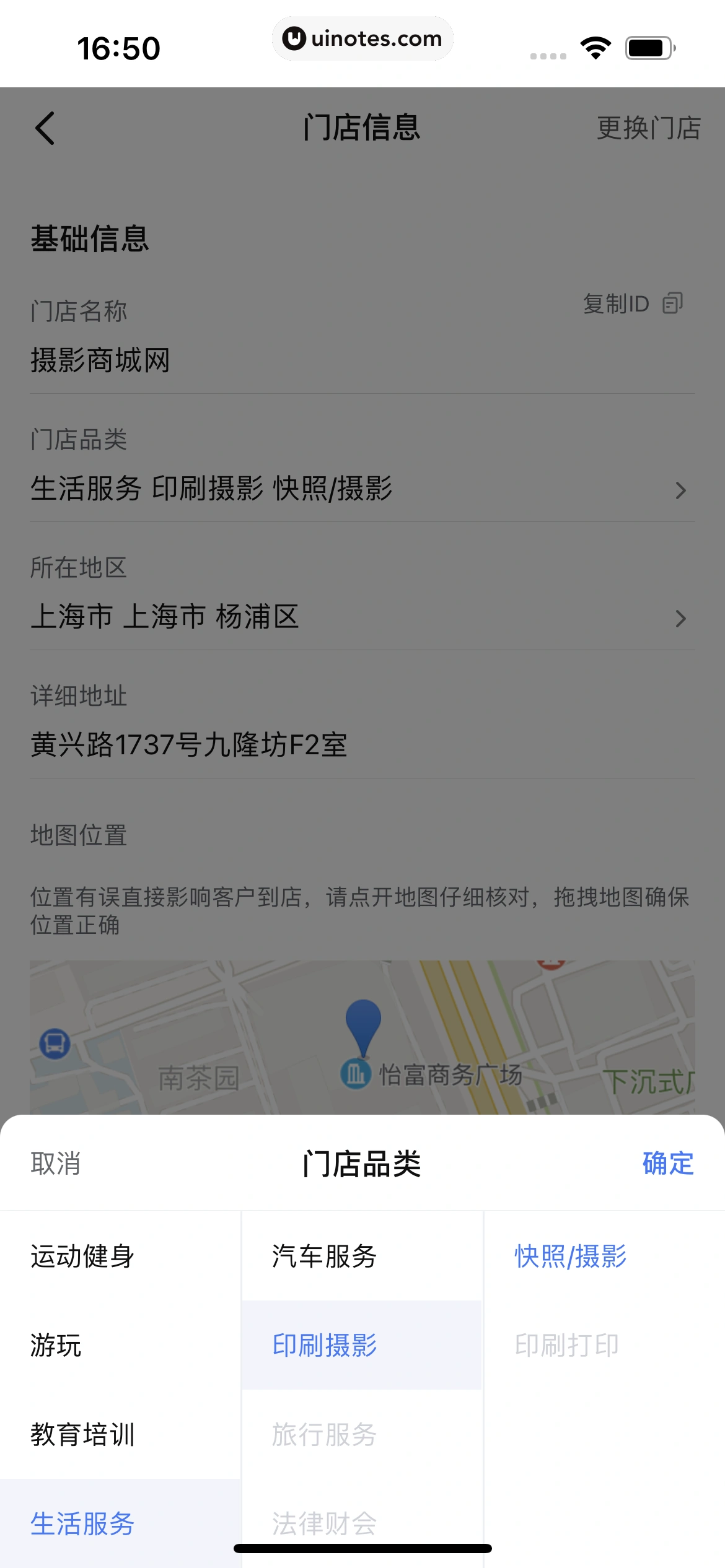This screenshot has height=1568, width=725.
Task: Expand the 所在地区 row chevron
Action: coord(682,618)
